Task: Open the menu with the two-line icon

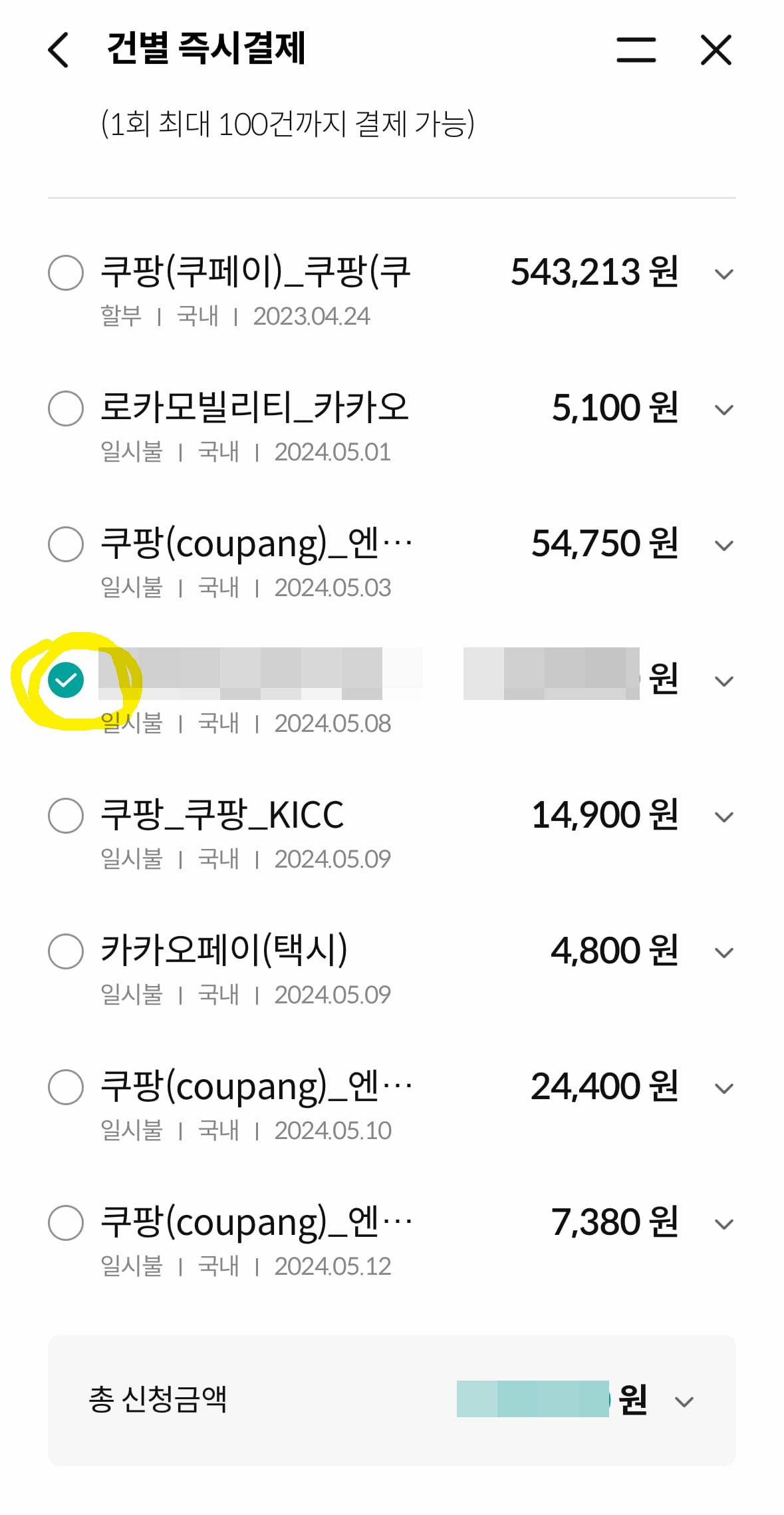Action: pos(635,50)
